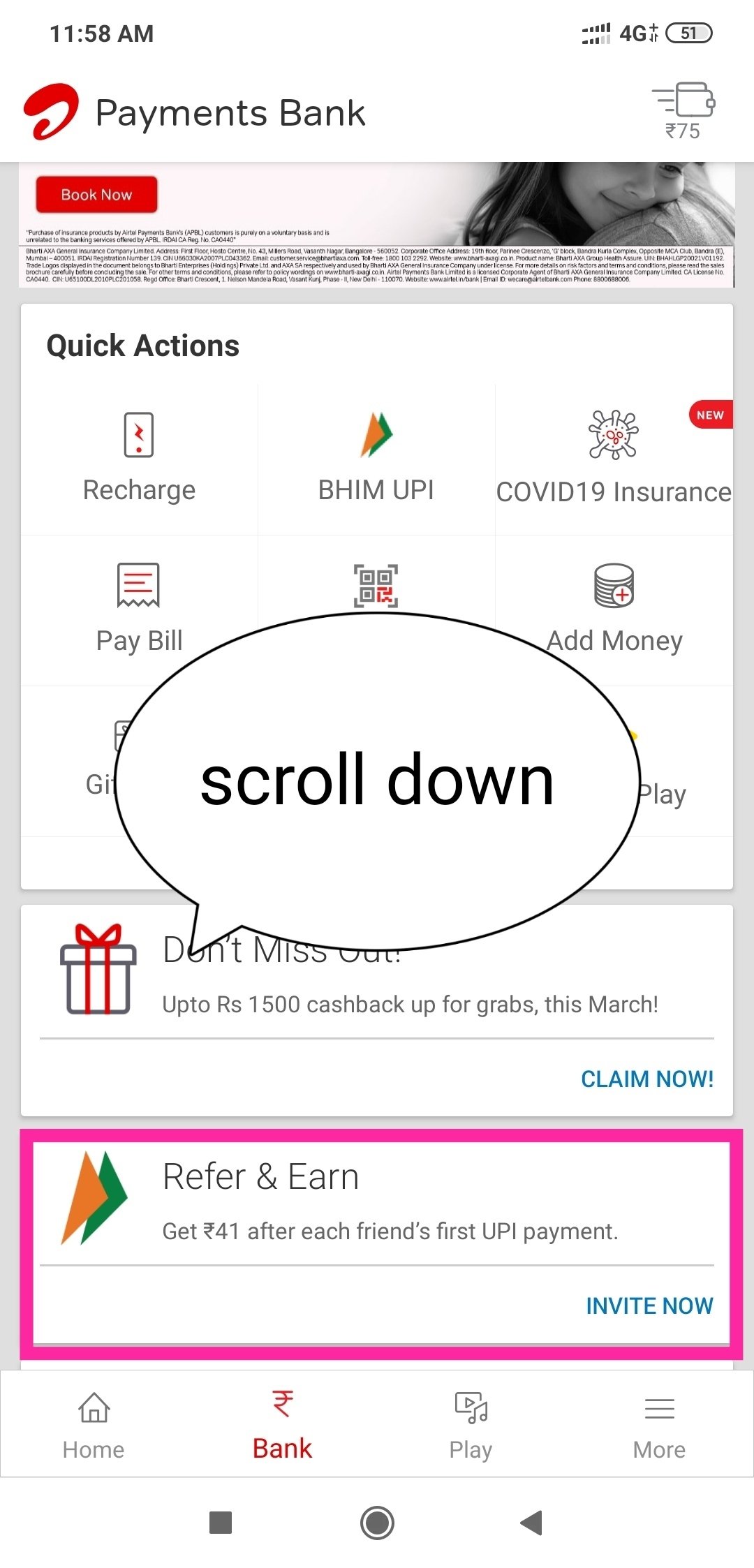Switch to the Play tab
This screenshot has width=754, height=1568.
(x=471, y=1426)
